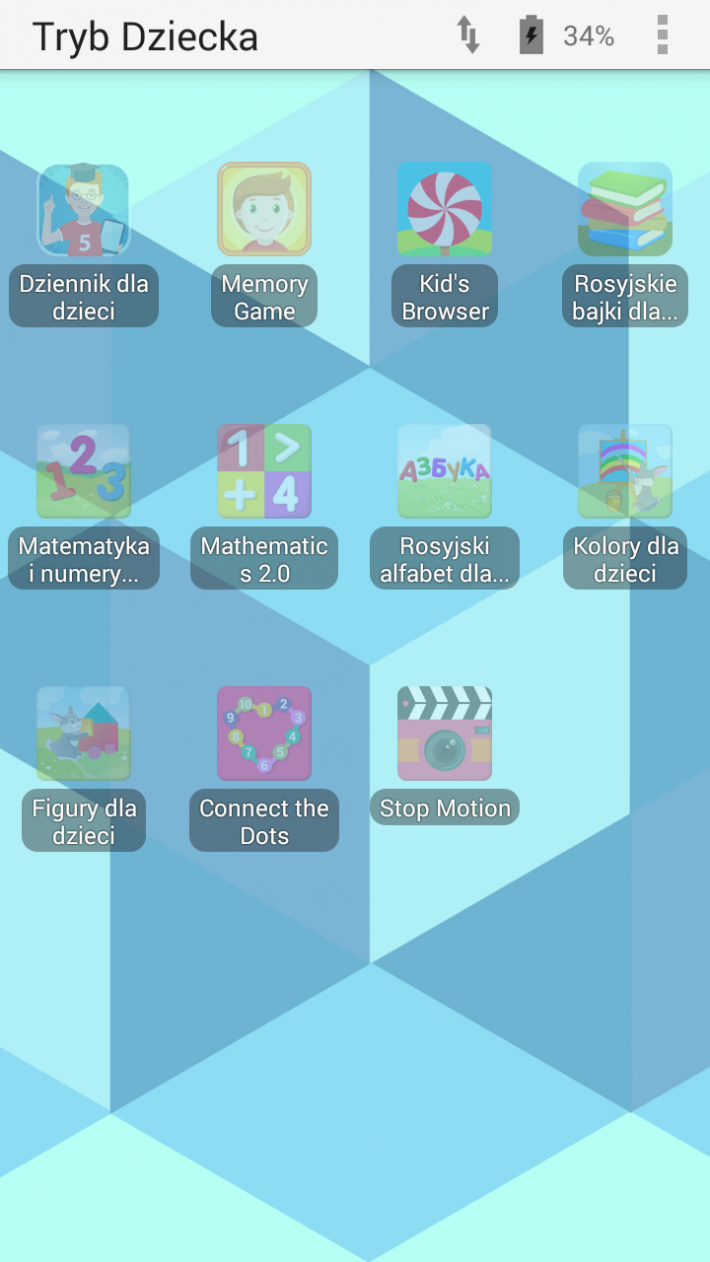Start Connect the Dots game
The height and width of the screenshot is (1262, 710).
pos(264,734)
